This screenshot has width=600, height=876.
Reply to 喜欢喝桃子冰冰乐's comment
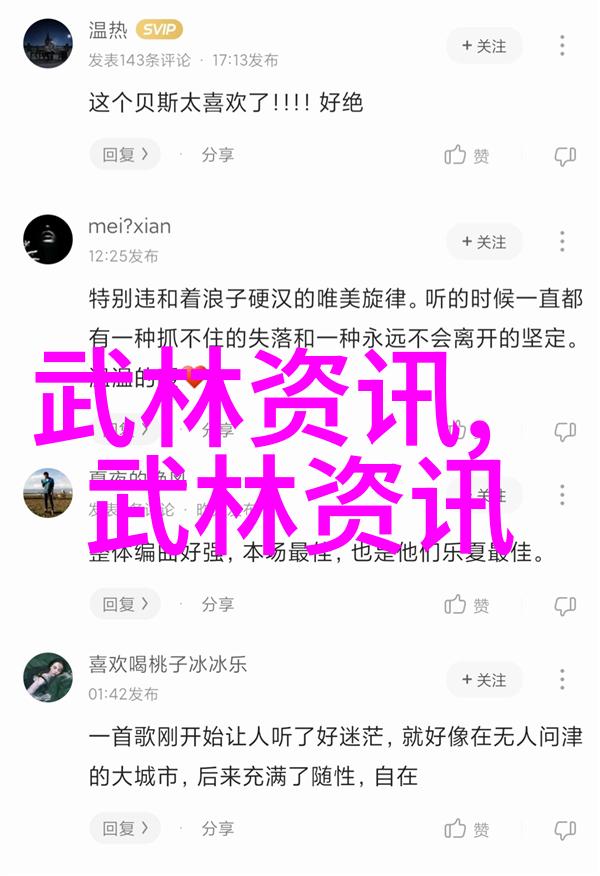point(125,828)
